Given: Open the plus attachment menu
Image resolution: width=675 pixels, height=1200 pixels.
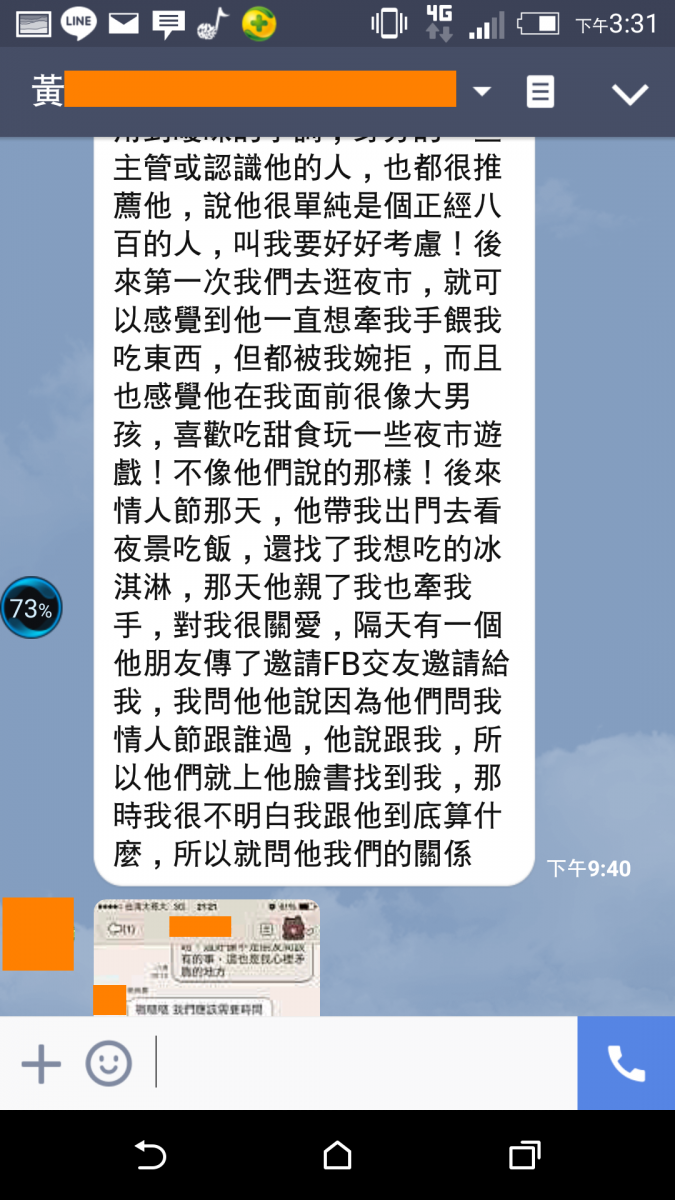Looking at the screenshot, I should pyautogui.click(x=41, y=1063).
